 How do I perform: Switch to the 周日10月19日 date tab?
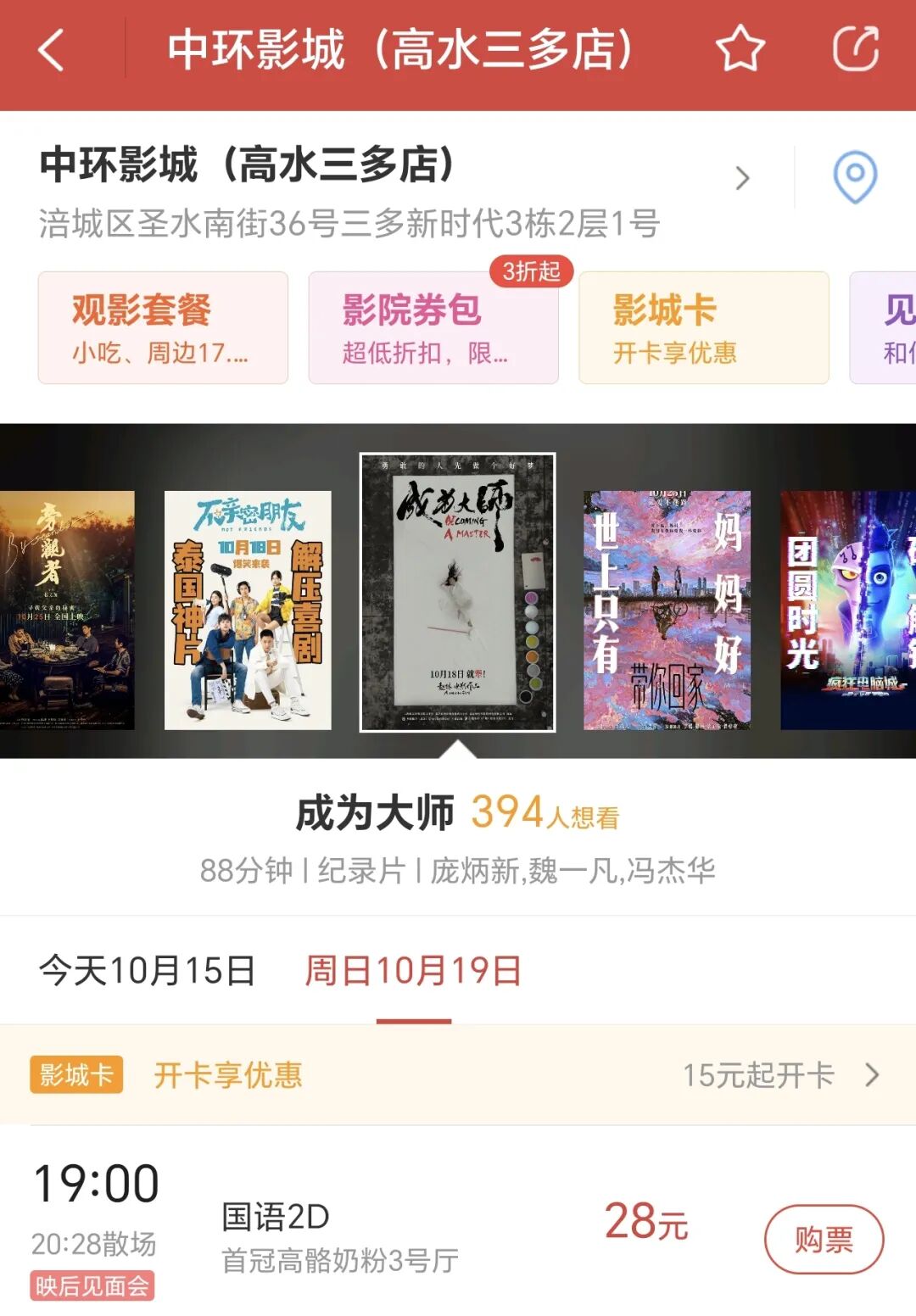point(413,970)
